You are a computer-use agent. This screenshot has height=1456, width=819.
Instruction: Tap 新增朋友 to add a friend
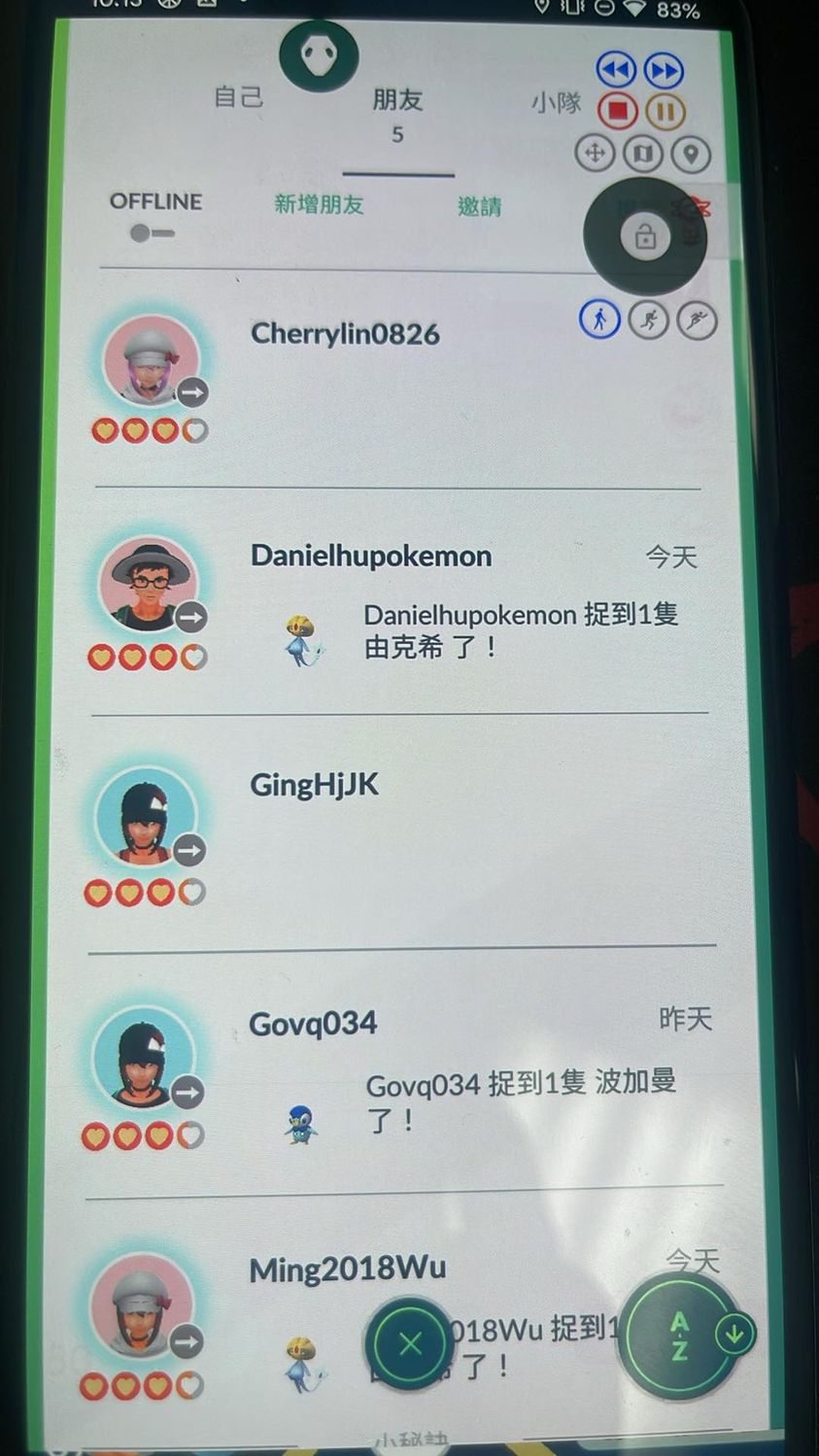click(x=319, y=204)
